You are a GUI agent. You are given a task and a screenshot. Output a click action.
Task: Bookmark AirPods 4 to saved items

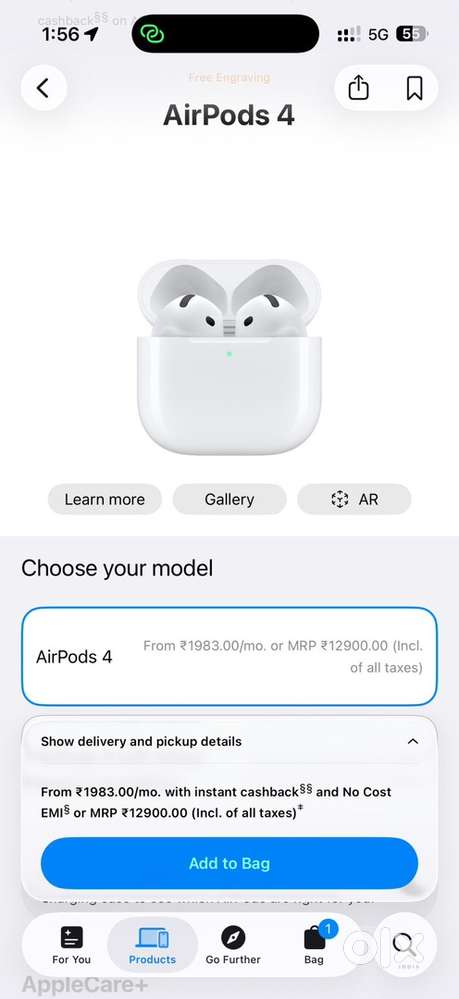tap(414, 88)
